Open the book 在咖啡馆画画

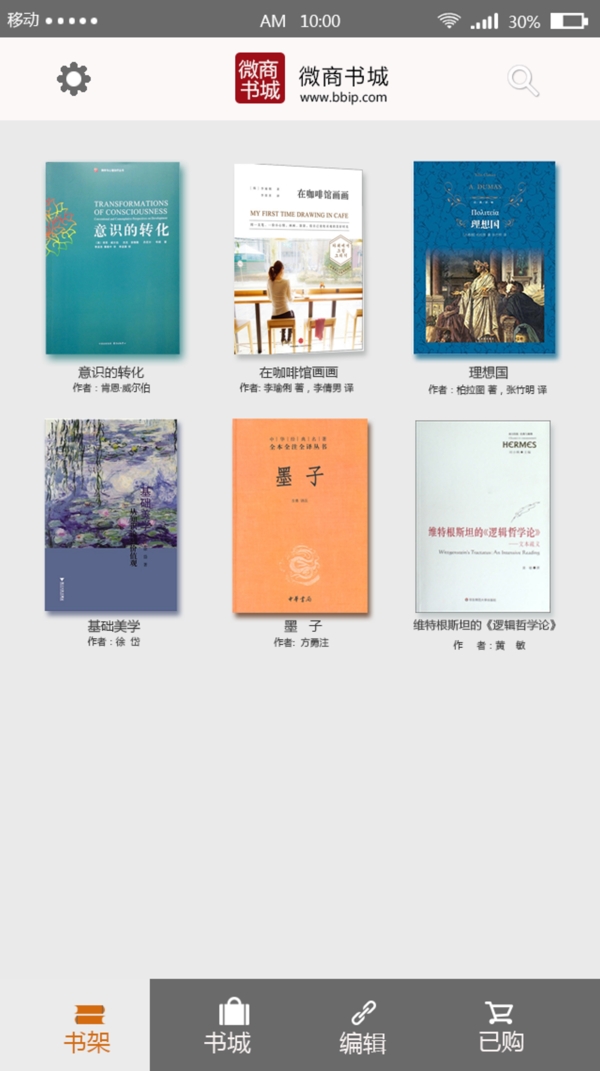[x=298, y=258]
